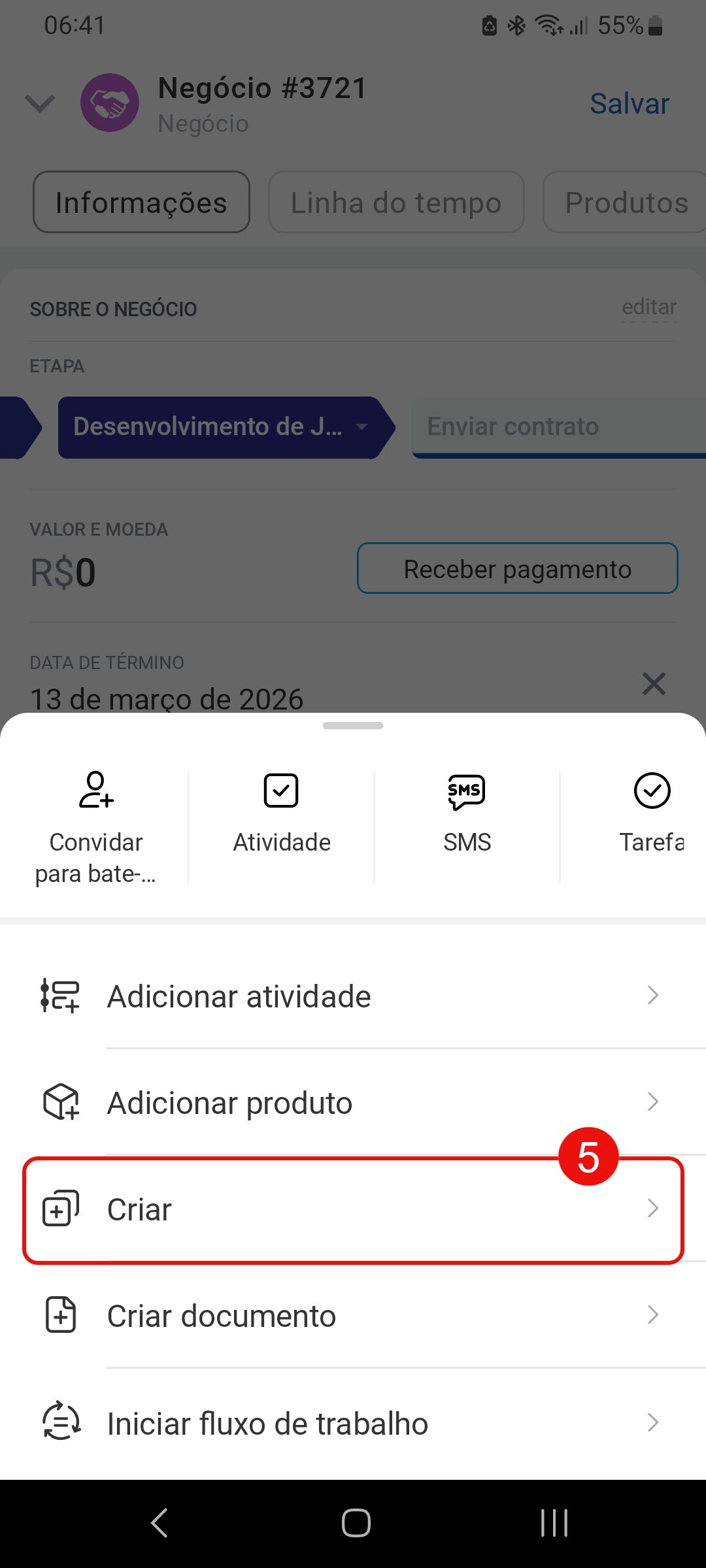This screenshot has height=1568, width=706.
Task: Go back with the system back button
Action: tap(160, 1524)
